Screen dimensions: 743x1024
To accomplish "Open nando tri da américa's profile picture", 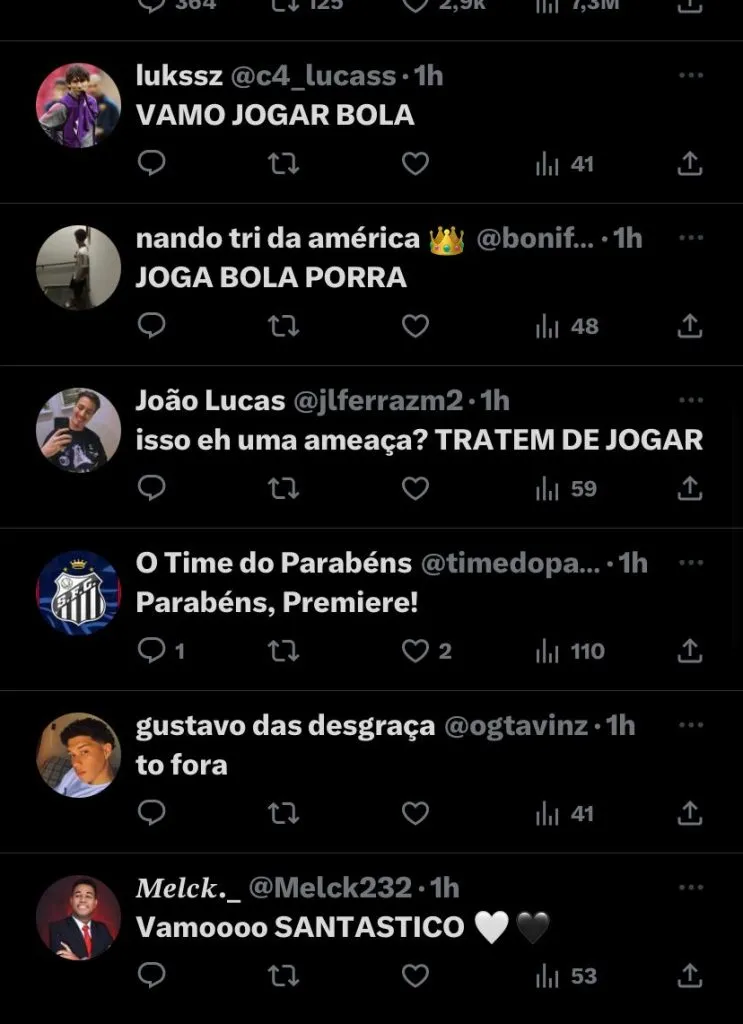I will [78, 267].
